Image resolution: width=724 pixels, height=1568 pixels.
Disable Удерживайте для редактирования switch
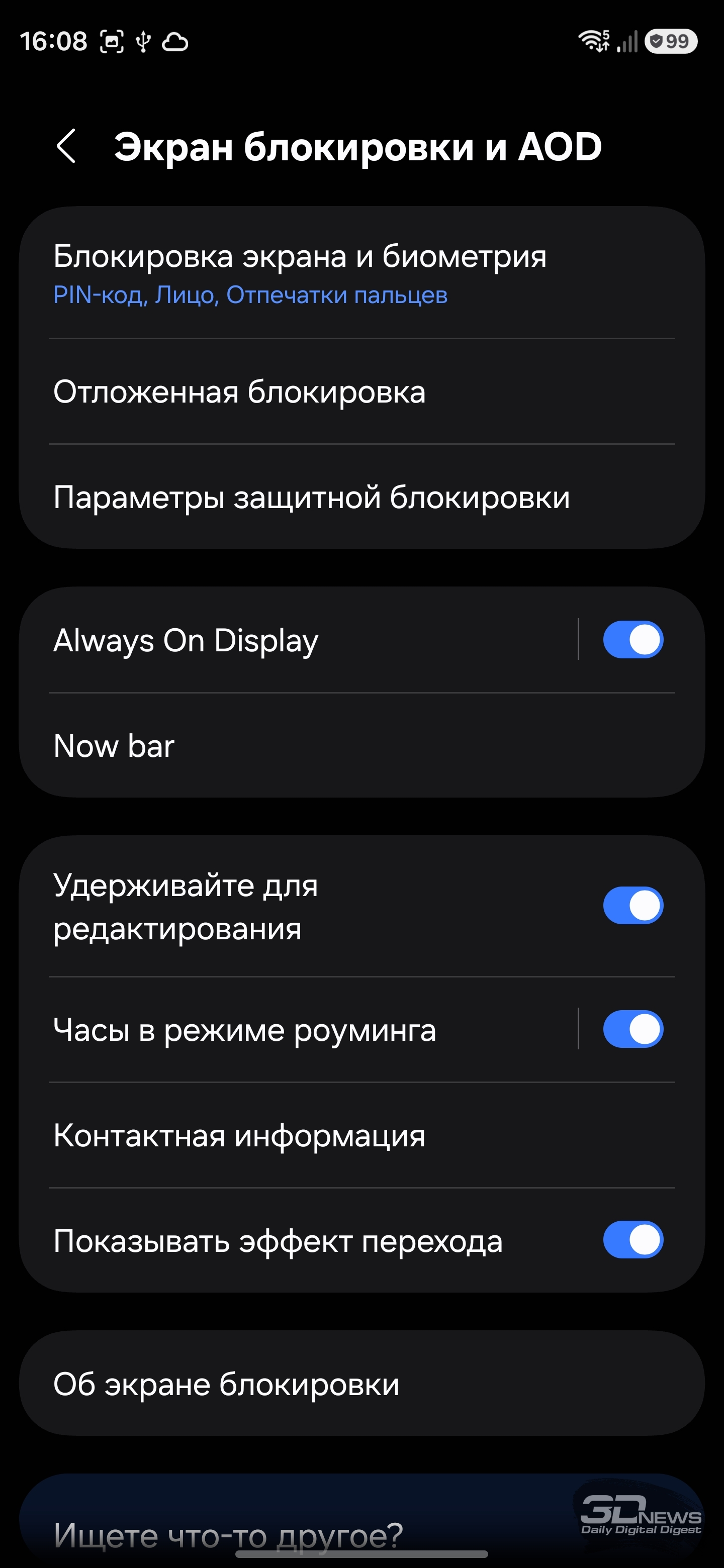point(632,906)
